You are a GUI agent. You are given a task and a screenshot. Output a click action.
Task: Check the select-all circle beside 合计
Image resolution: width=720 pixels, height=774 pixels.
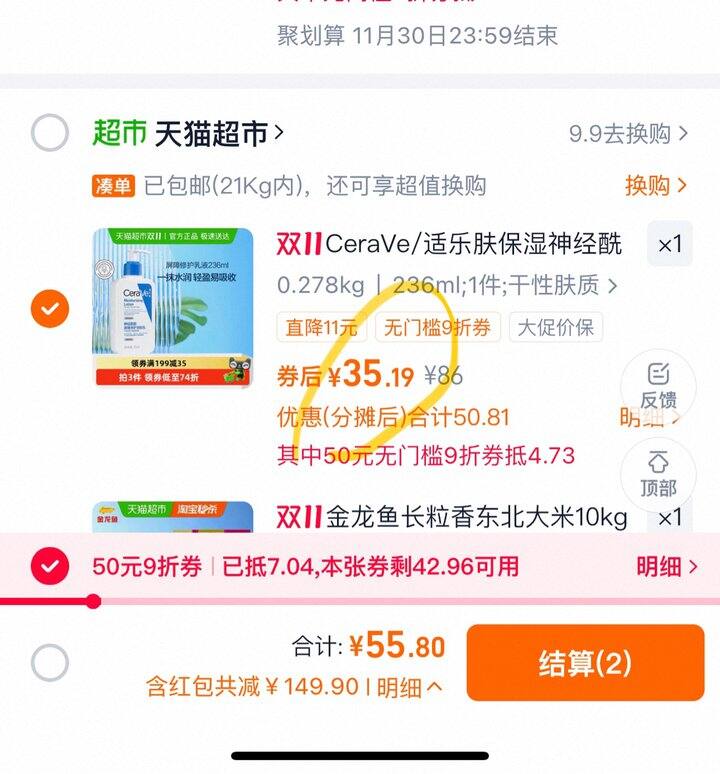pos(50,662)
